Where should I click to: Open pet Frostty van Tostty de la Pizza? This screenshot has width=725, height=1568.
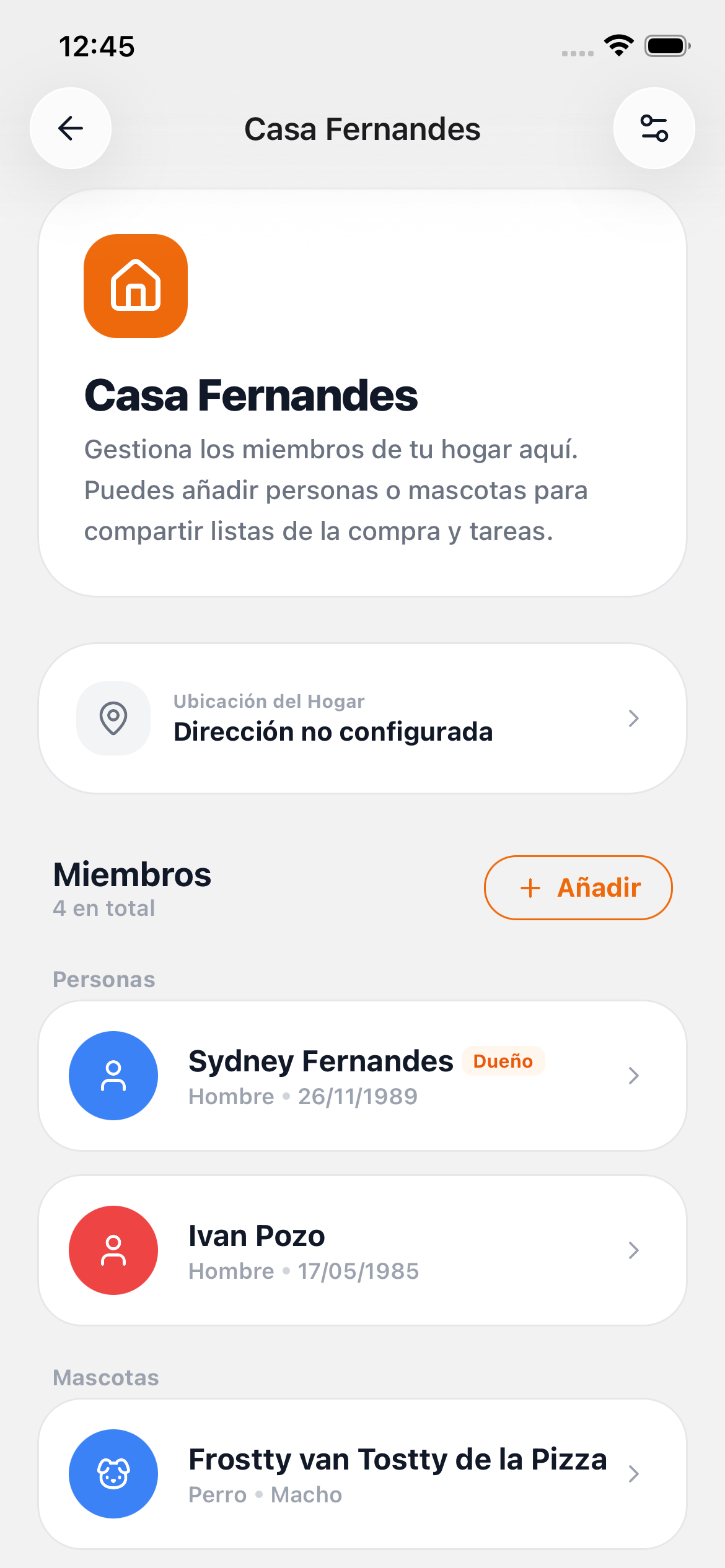click(362, 1474)
